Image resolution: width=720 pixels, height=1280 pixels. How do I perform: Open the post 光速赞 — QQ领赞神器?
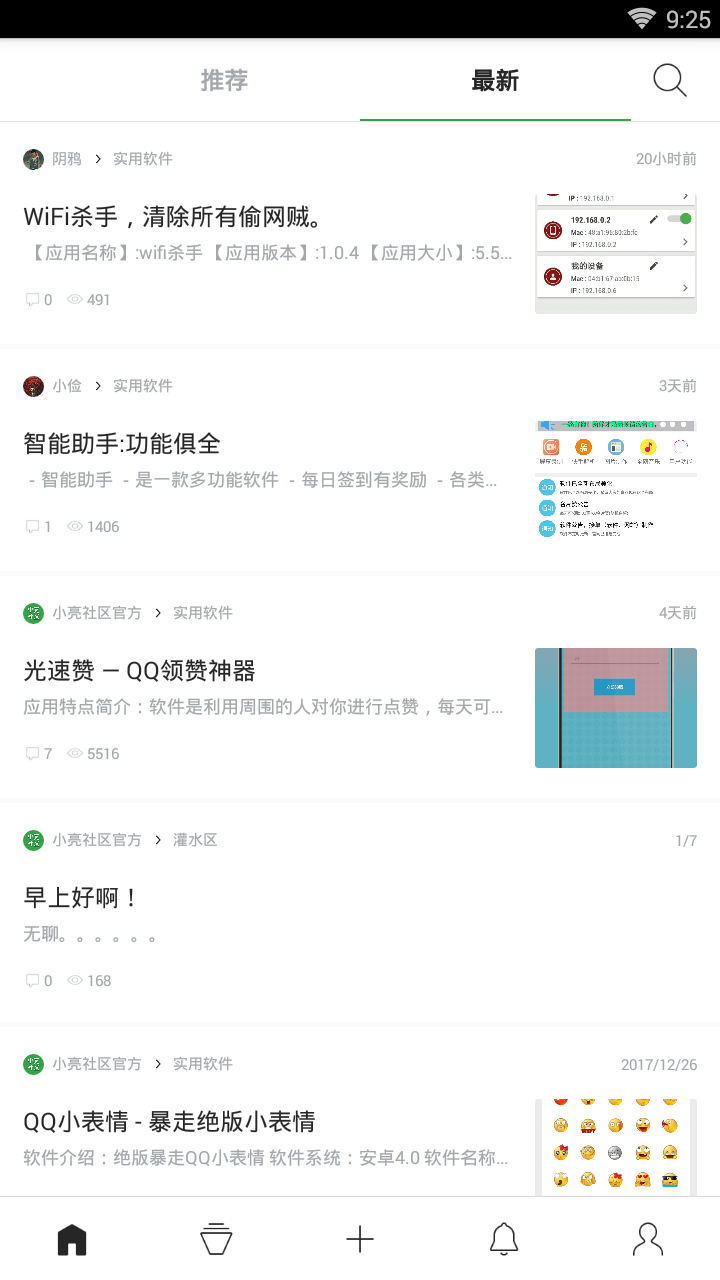(140, 670)
